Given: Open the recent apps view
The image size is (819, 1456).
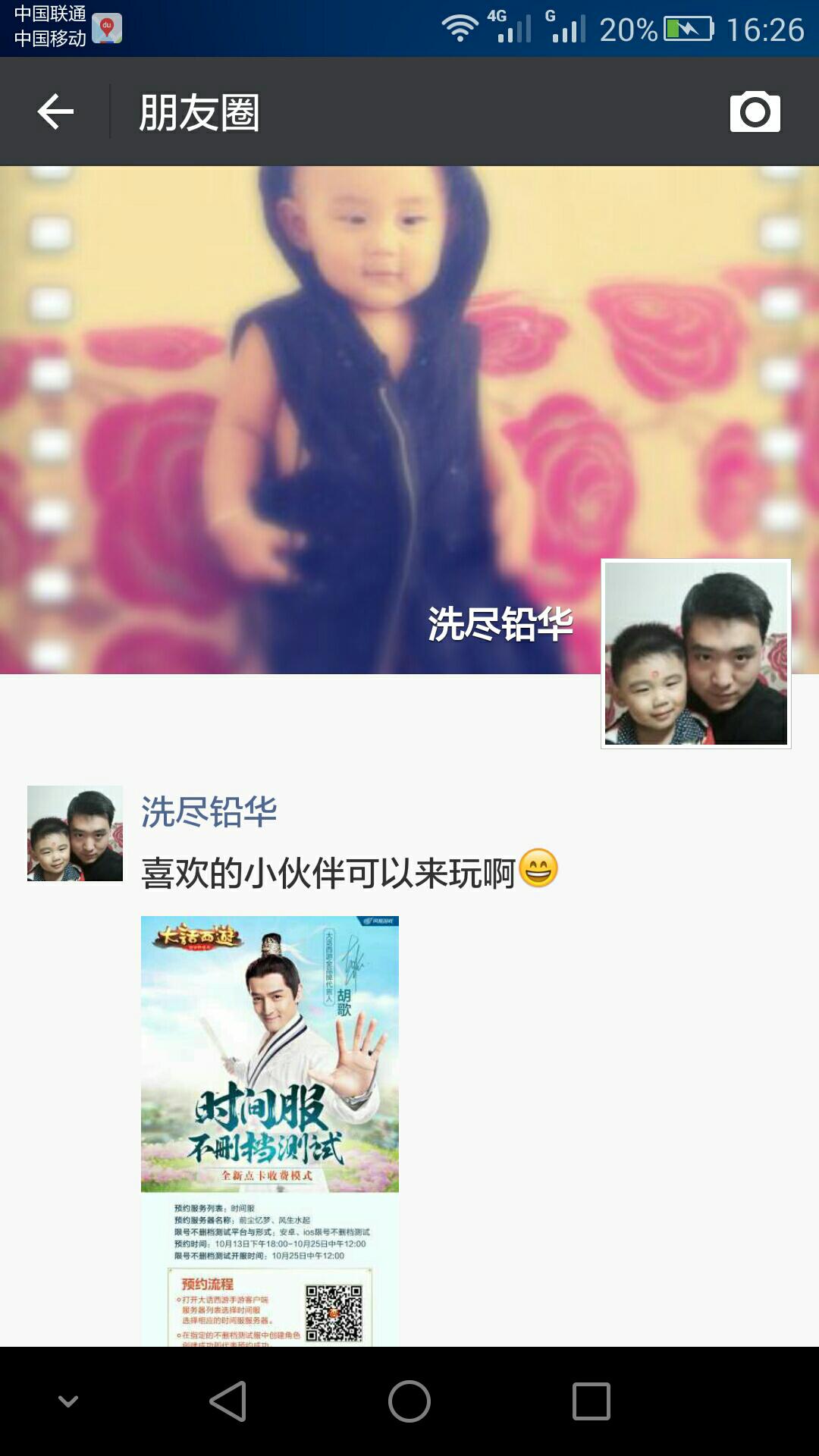Looking at the screenshot, I should click(591, 1401).
